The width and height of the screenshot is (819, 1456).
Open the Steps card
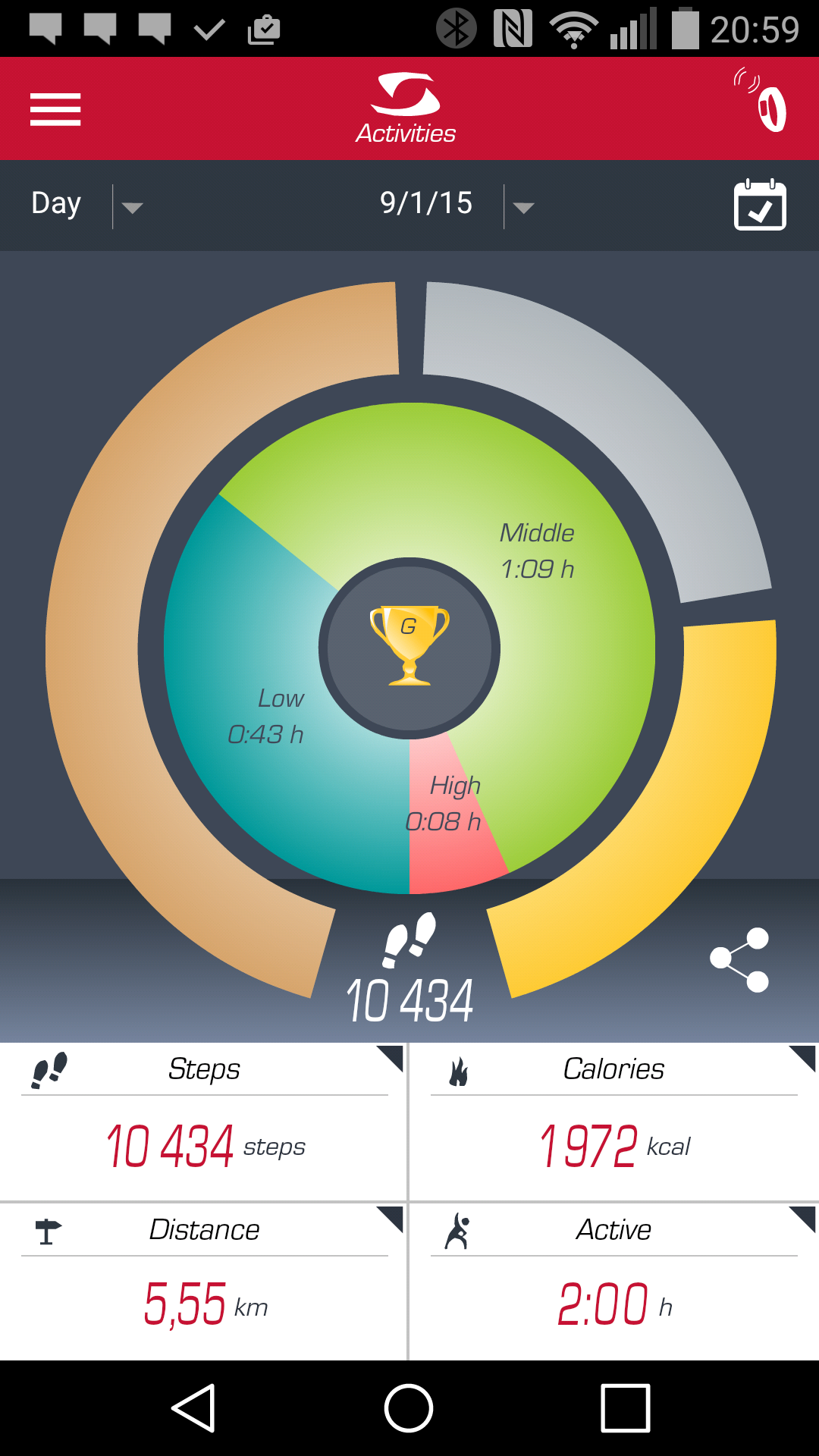pos(203,1122)
